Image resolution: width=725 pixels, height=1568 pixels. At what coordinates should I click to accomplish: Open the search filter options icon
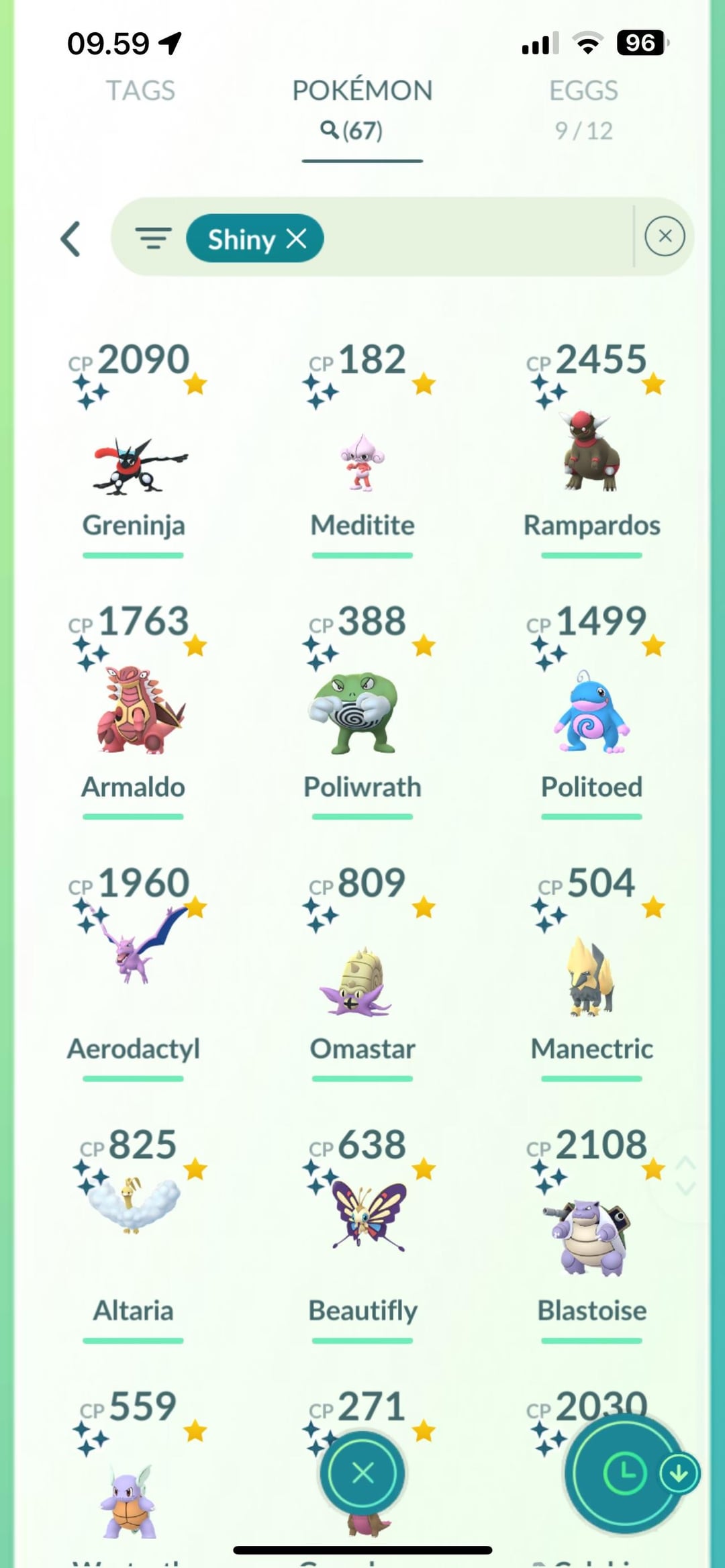pyautogui.click(x=153, y=238)
